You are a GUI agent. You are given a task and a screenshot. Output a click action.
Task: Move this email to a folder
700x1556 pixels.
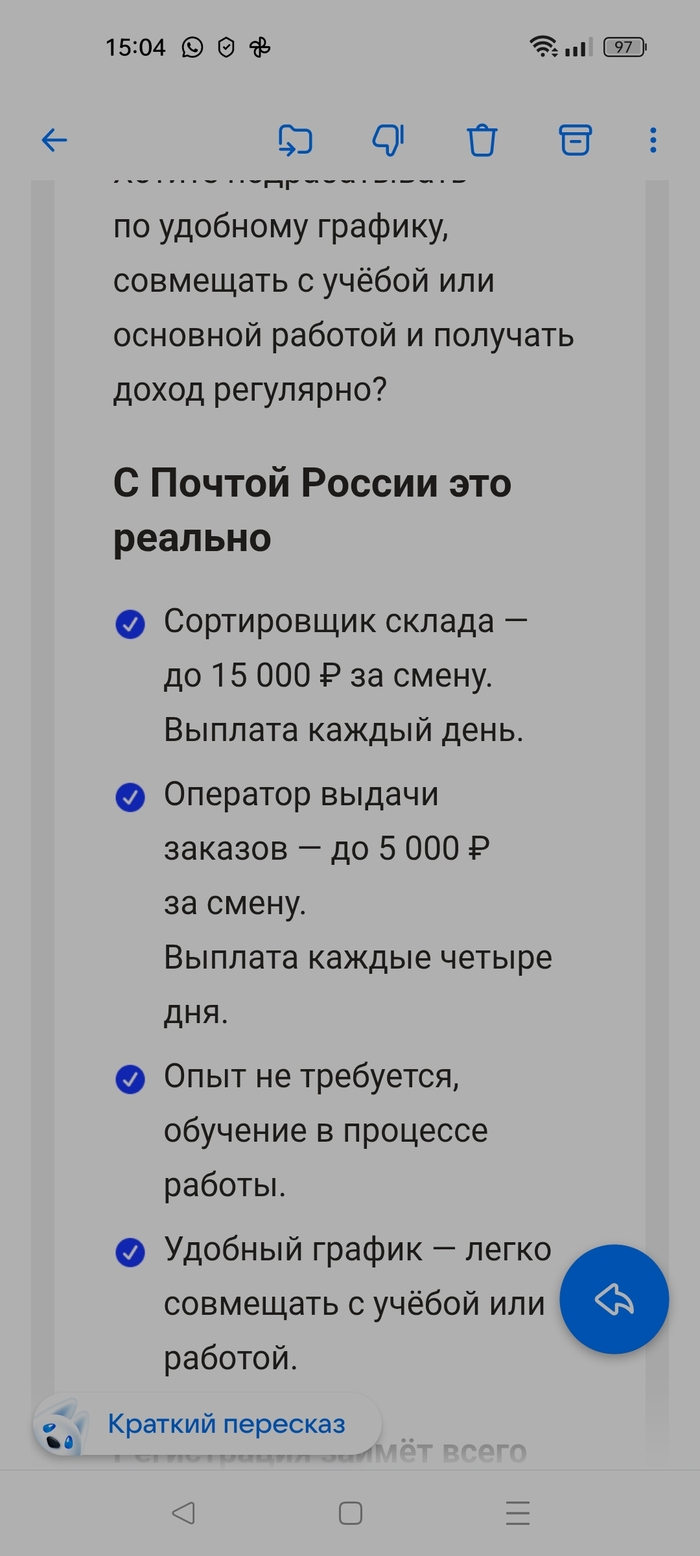[295, 140]
